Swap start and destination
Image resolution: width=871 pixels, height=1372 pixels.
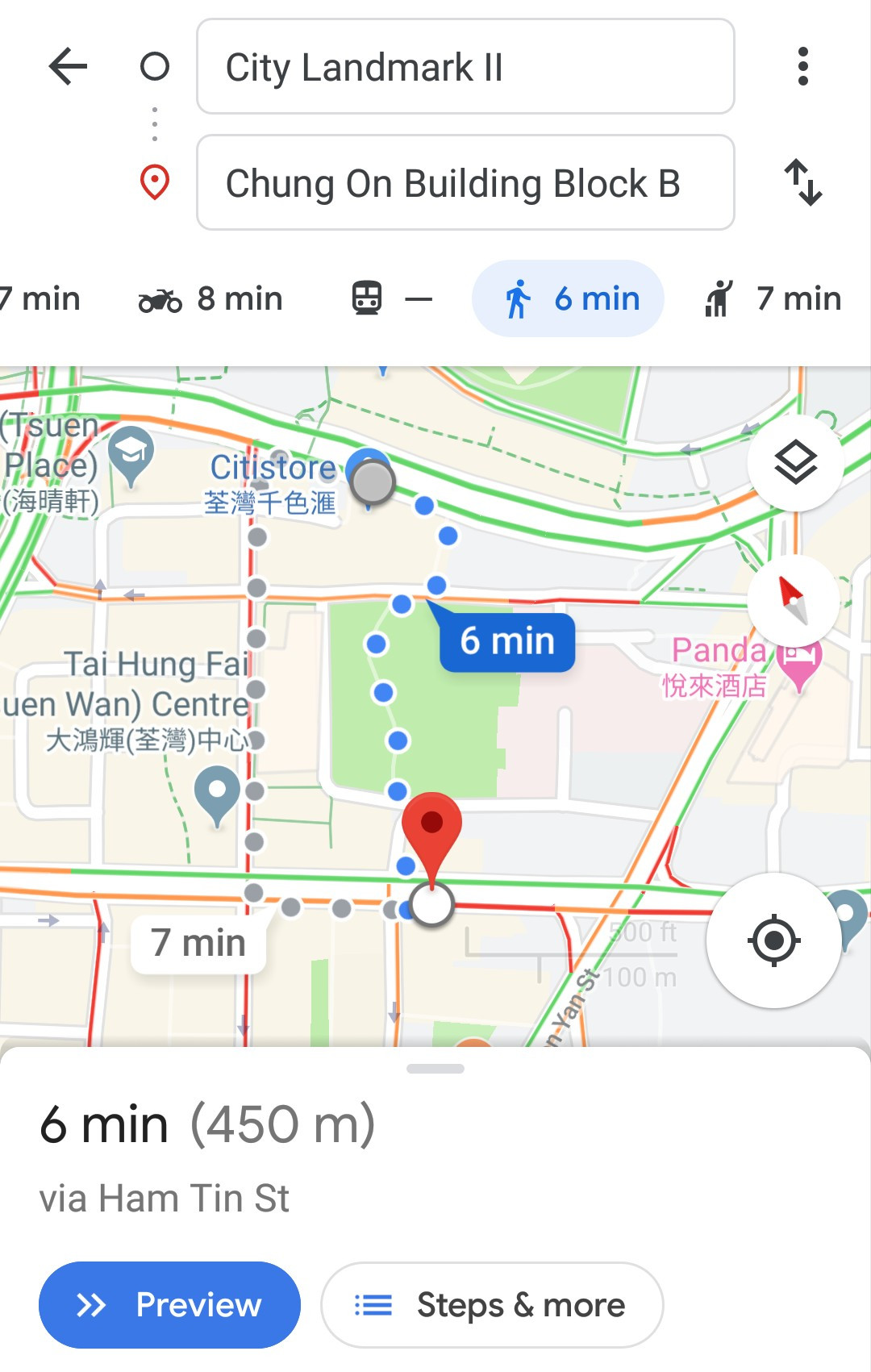803,183
